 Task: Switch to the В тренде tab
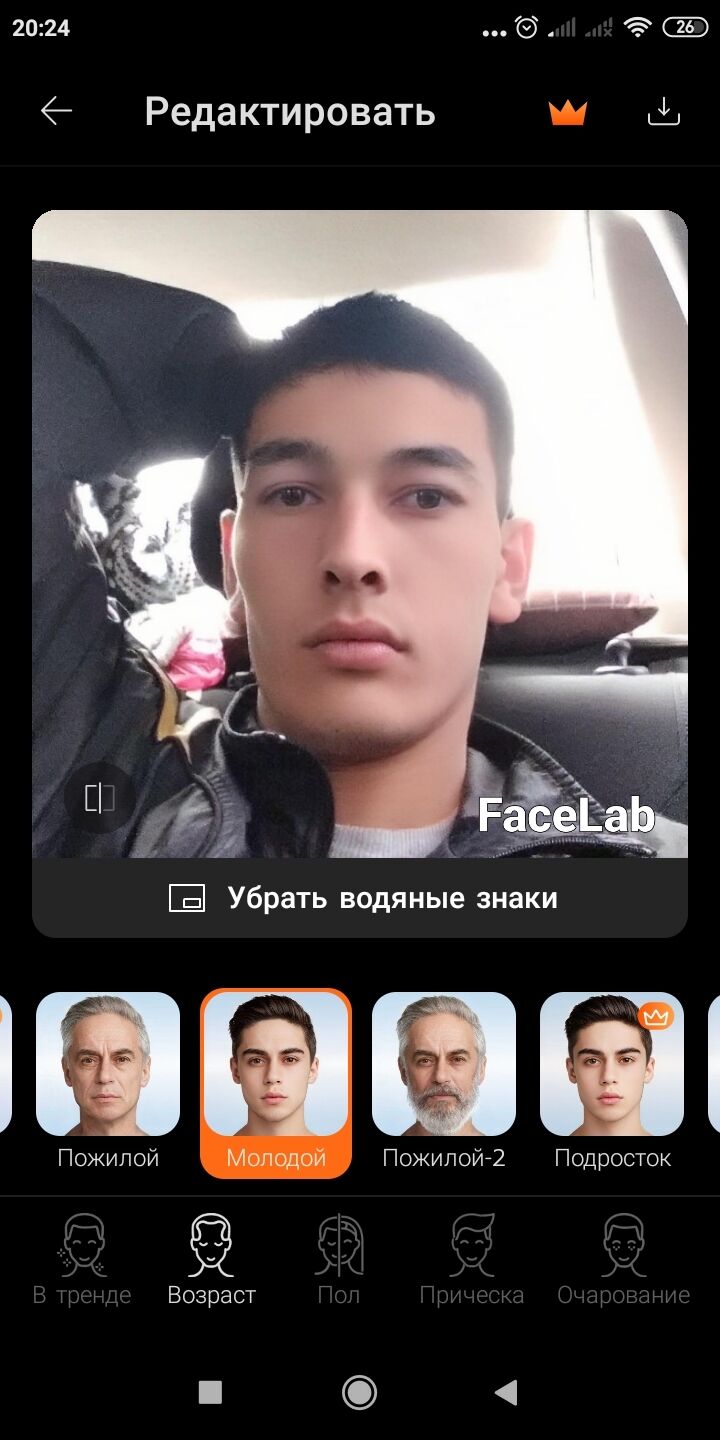[x=82, y=1260]
